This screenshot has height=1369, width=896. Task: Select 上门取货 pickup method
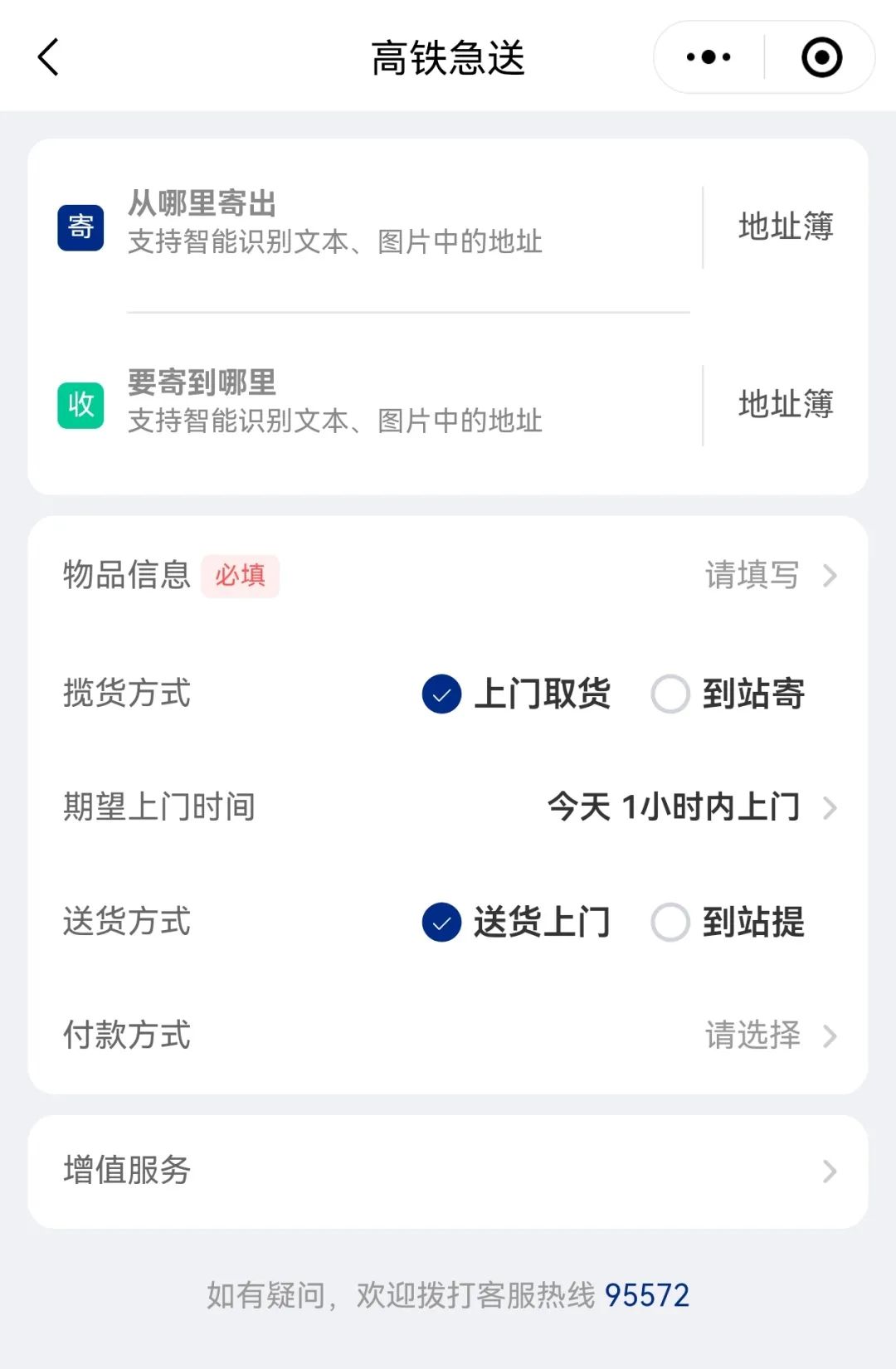pos(516,694)
